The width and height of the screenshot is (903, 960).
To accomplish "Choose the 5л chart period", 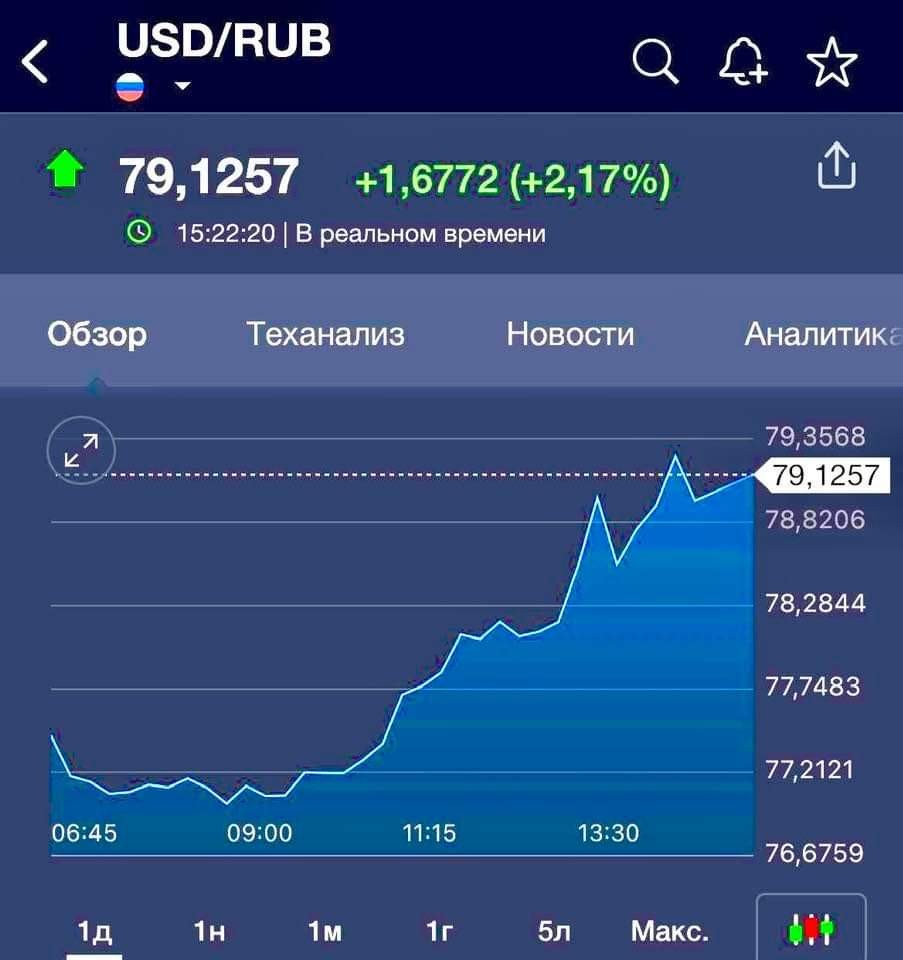I will click(x=554, y=932).
